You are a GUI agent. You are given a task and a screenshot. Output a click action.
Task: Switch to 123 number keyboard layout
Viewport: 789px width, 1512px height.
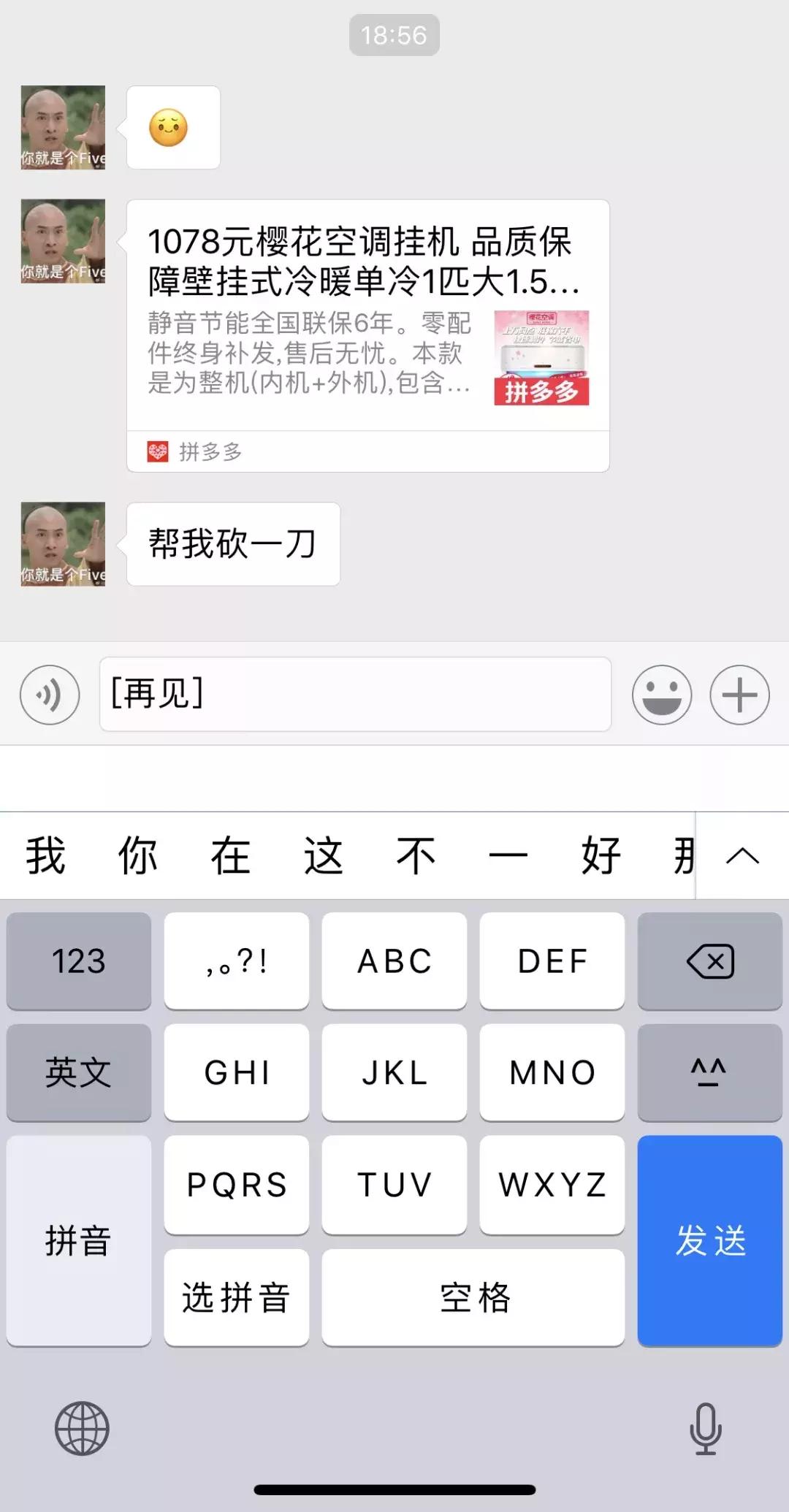[78, 961]
